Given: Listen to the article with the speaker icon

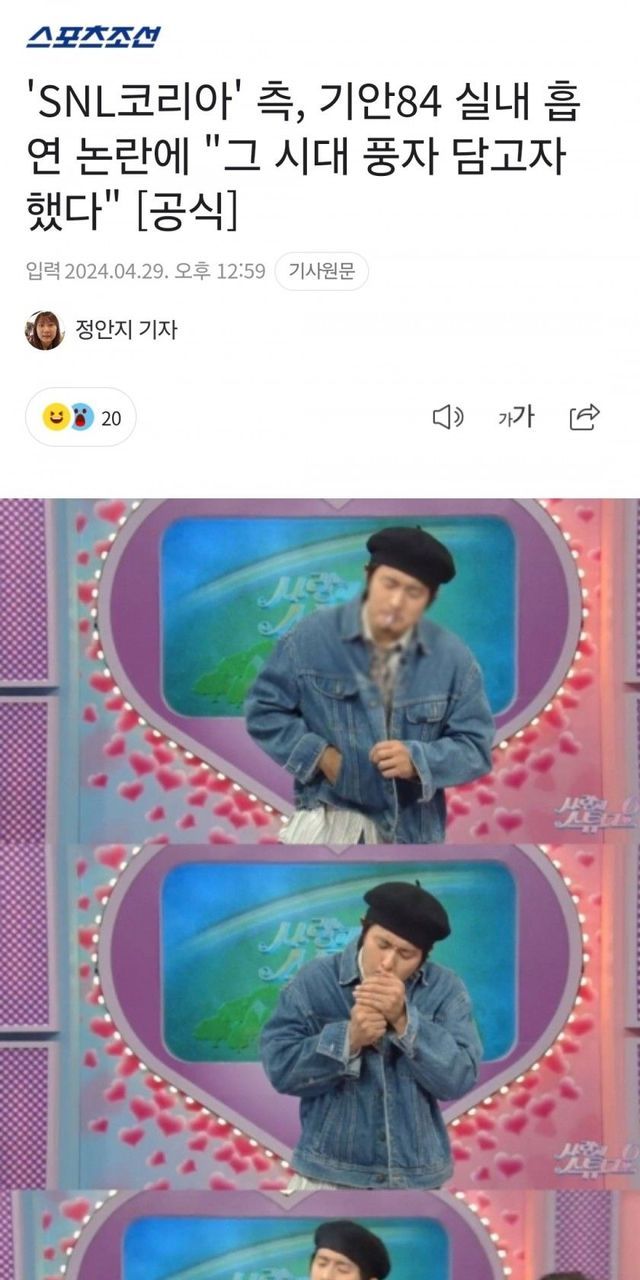Looking at the screenshot, I should 447,417.
